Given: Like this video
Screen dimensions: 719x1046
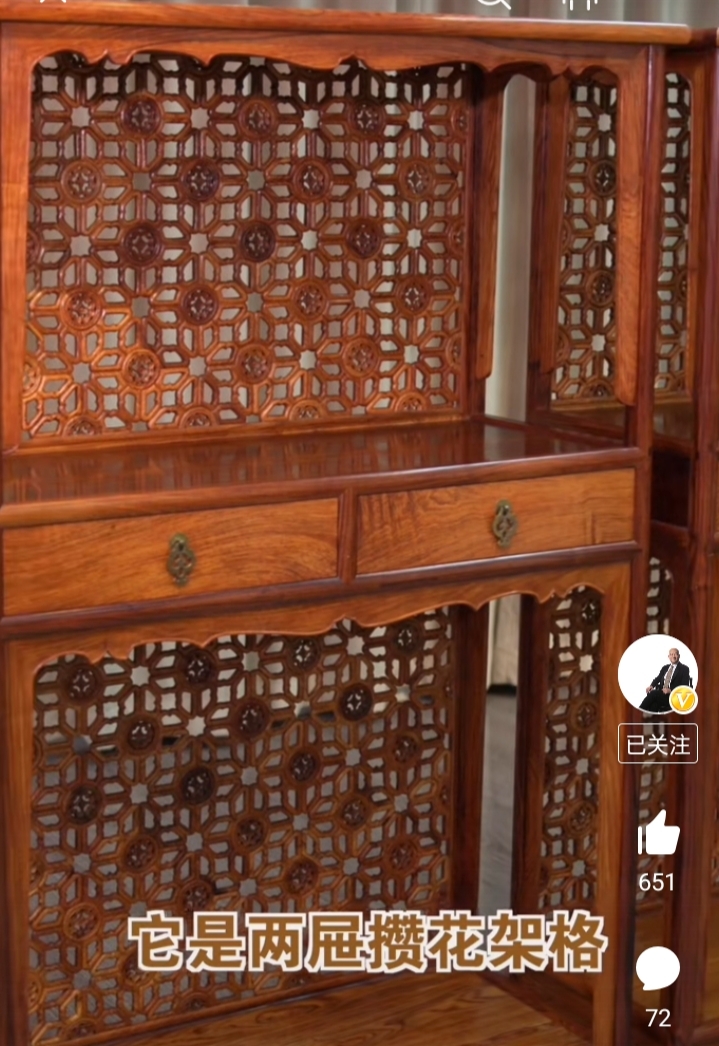Looking at the screenshot, I should pyautogui.click(x=658, y=834).
